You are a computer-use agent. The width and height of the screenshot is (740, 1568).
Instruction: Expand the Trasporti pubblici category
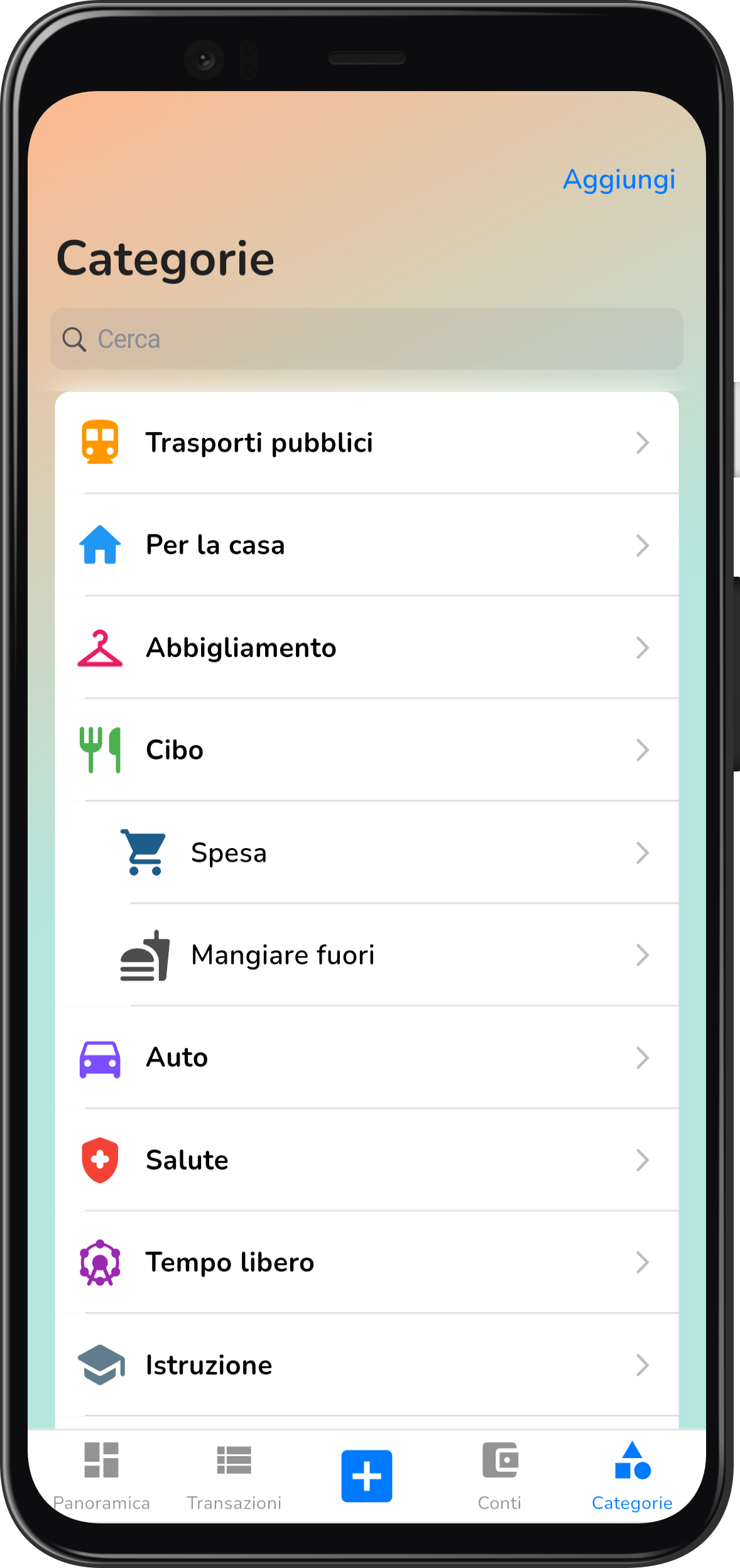(643, 442)
